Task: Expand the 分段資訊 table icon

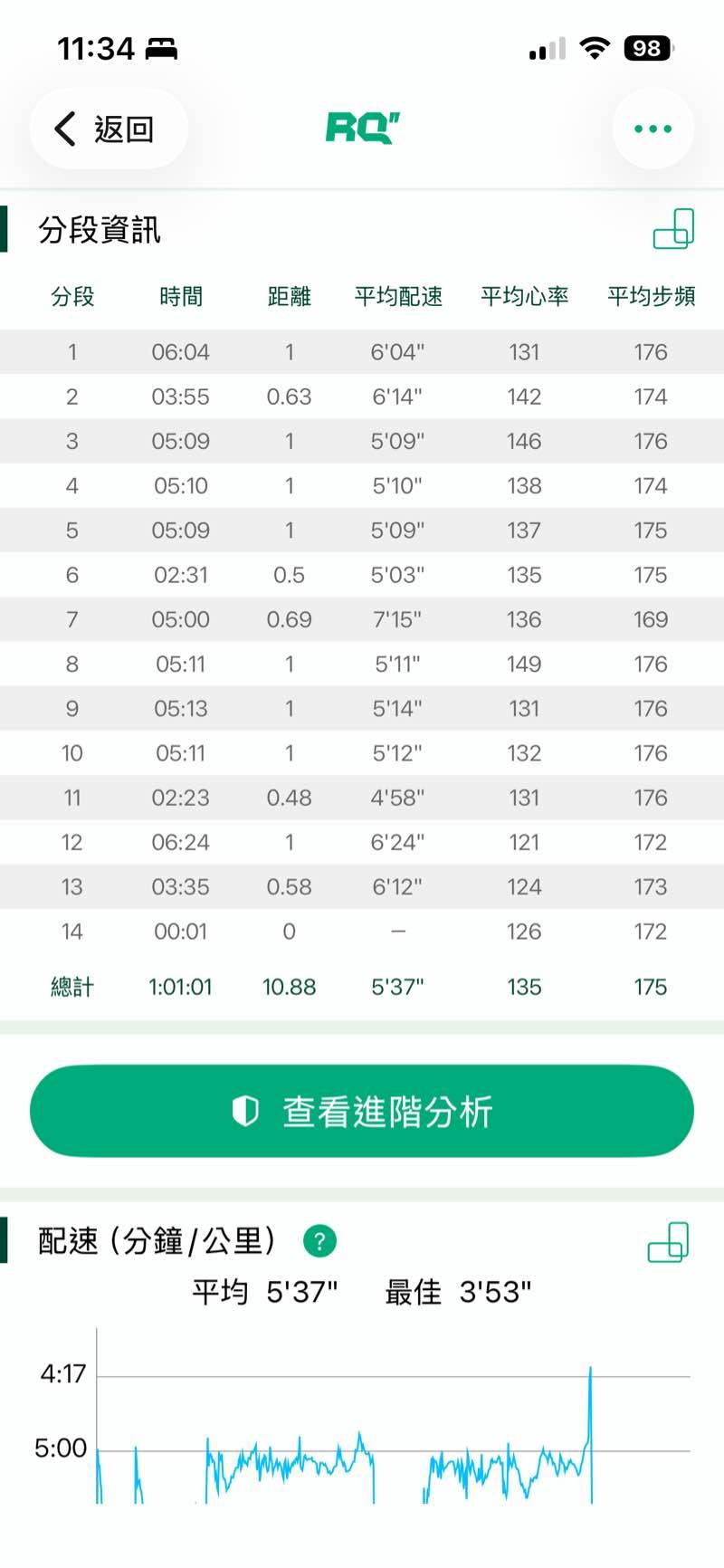Action: 673,228
